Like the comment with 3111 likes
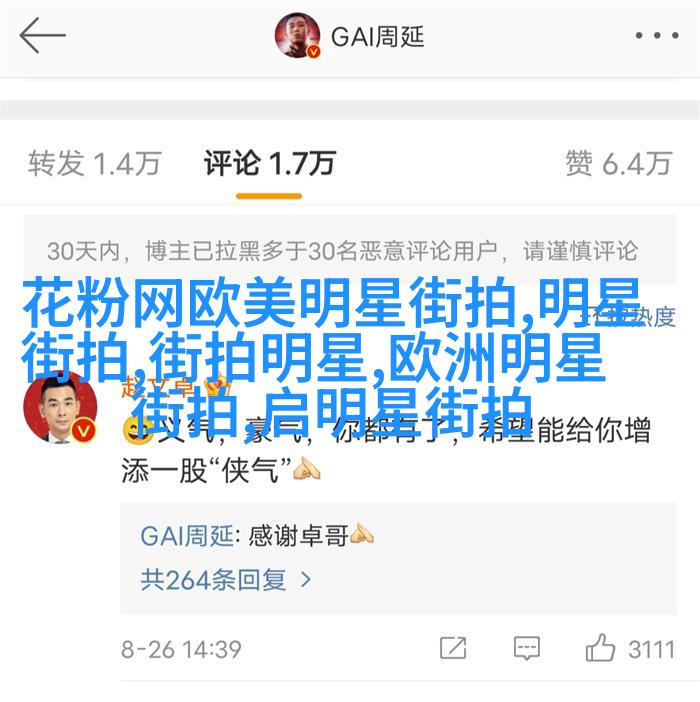Viewport: 700px width, 702px height. point(601,648)
